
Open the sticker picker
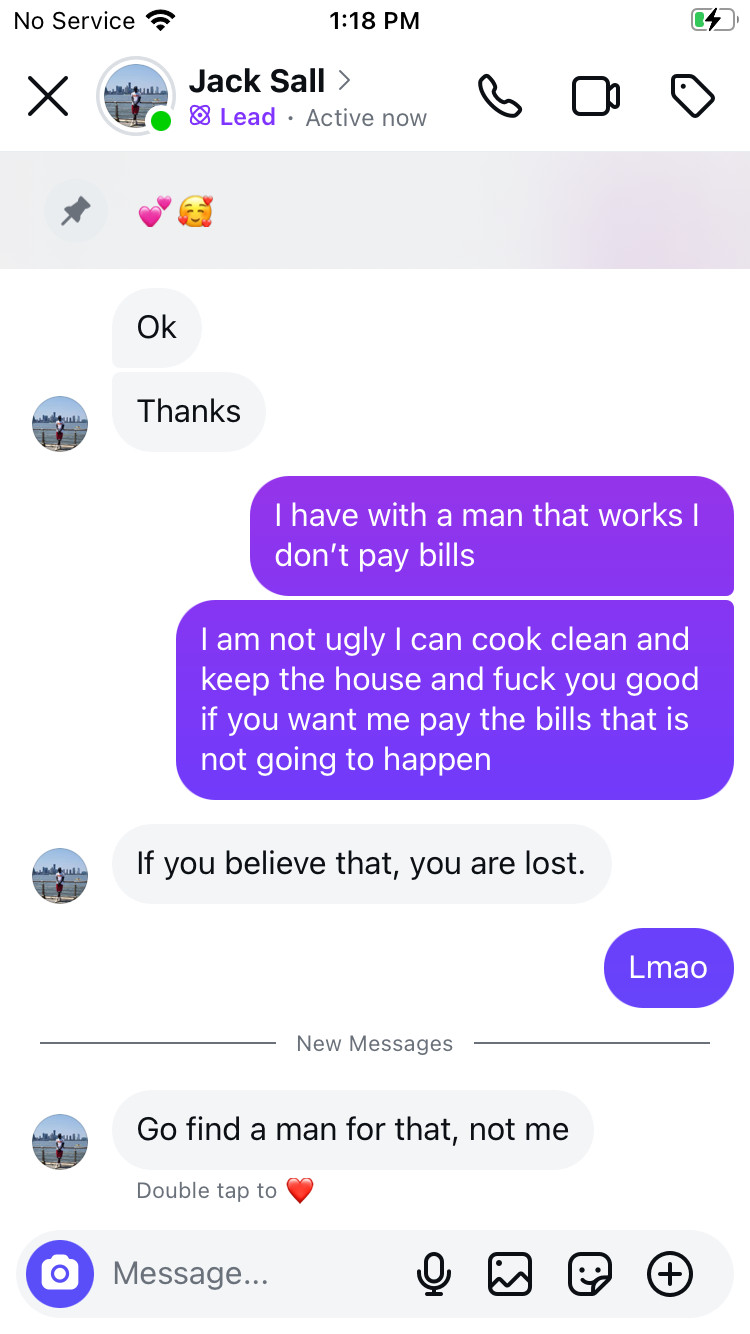(x=589, y=1273)
